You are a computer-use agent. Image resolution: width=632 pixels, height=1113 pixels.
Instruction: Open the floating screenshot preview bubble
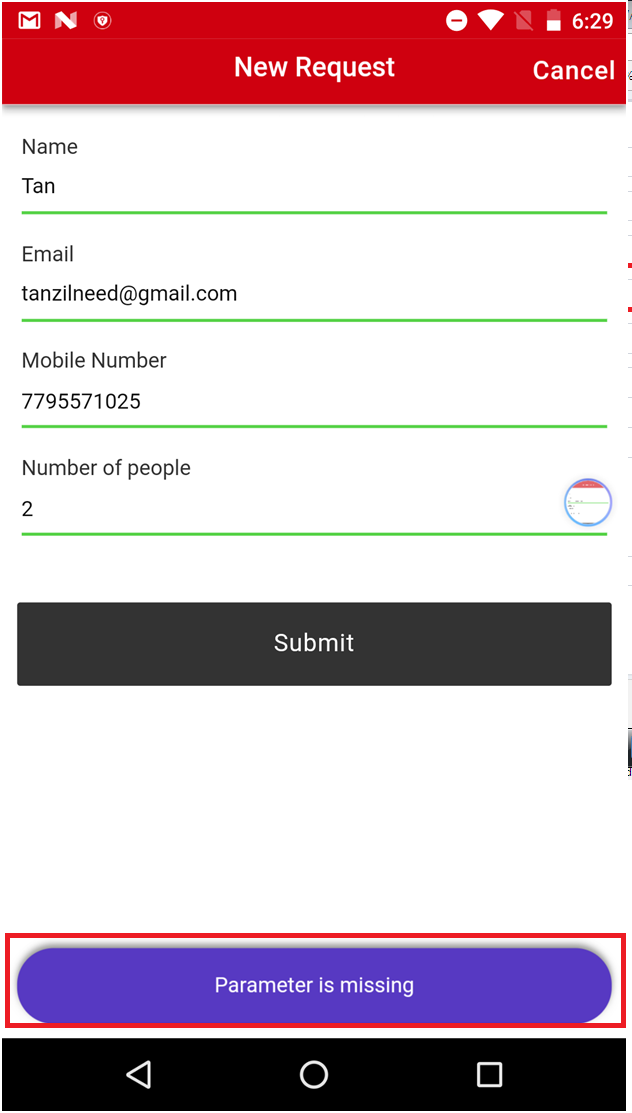588,503
